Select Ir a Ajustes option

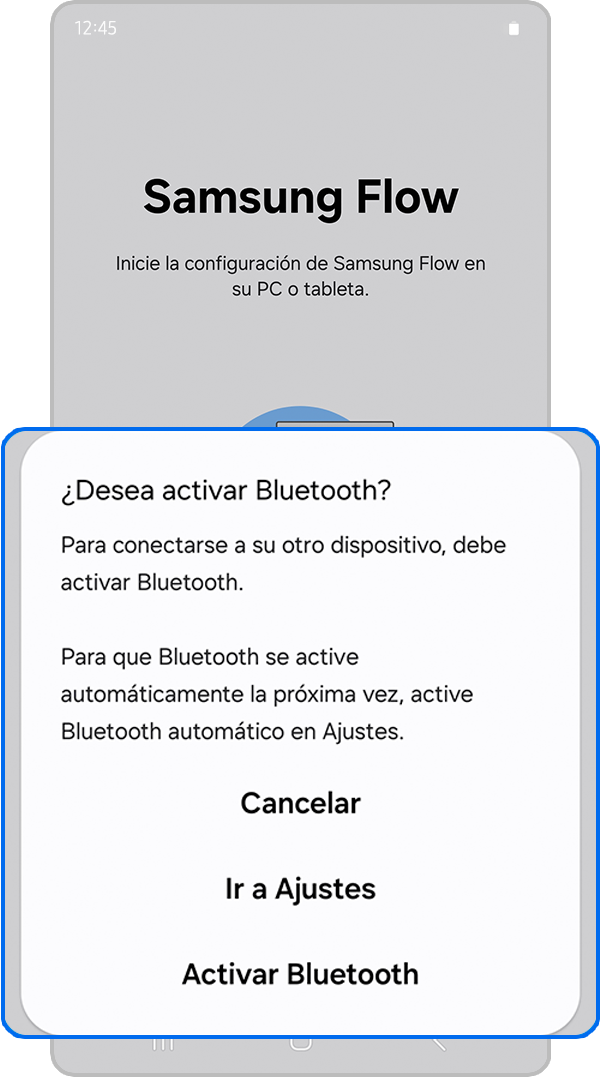300,889
